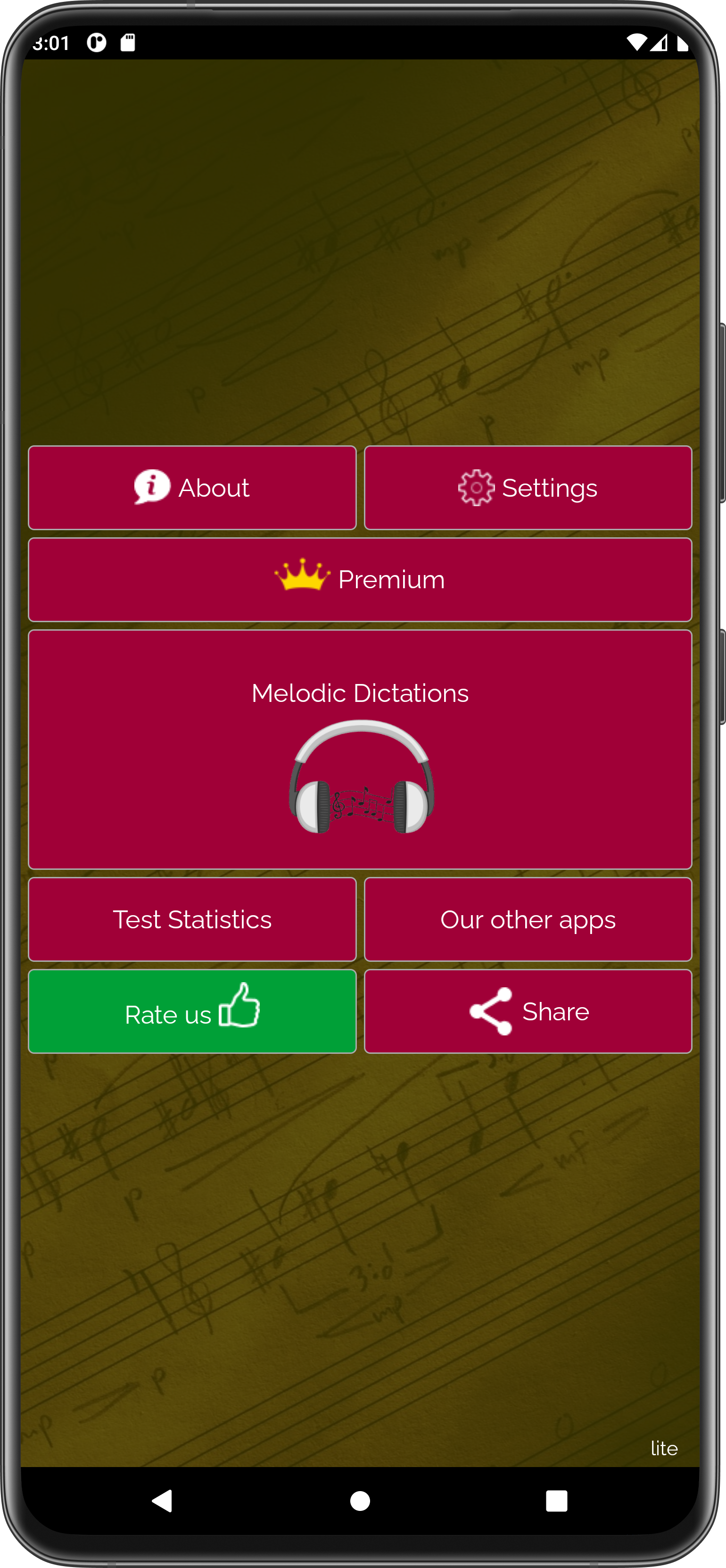
Task: Open Our other apps
Action: [x=528, y=919]
